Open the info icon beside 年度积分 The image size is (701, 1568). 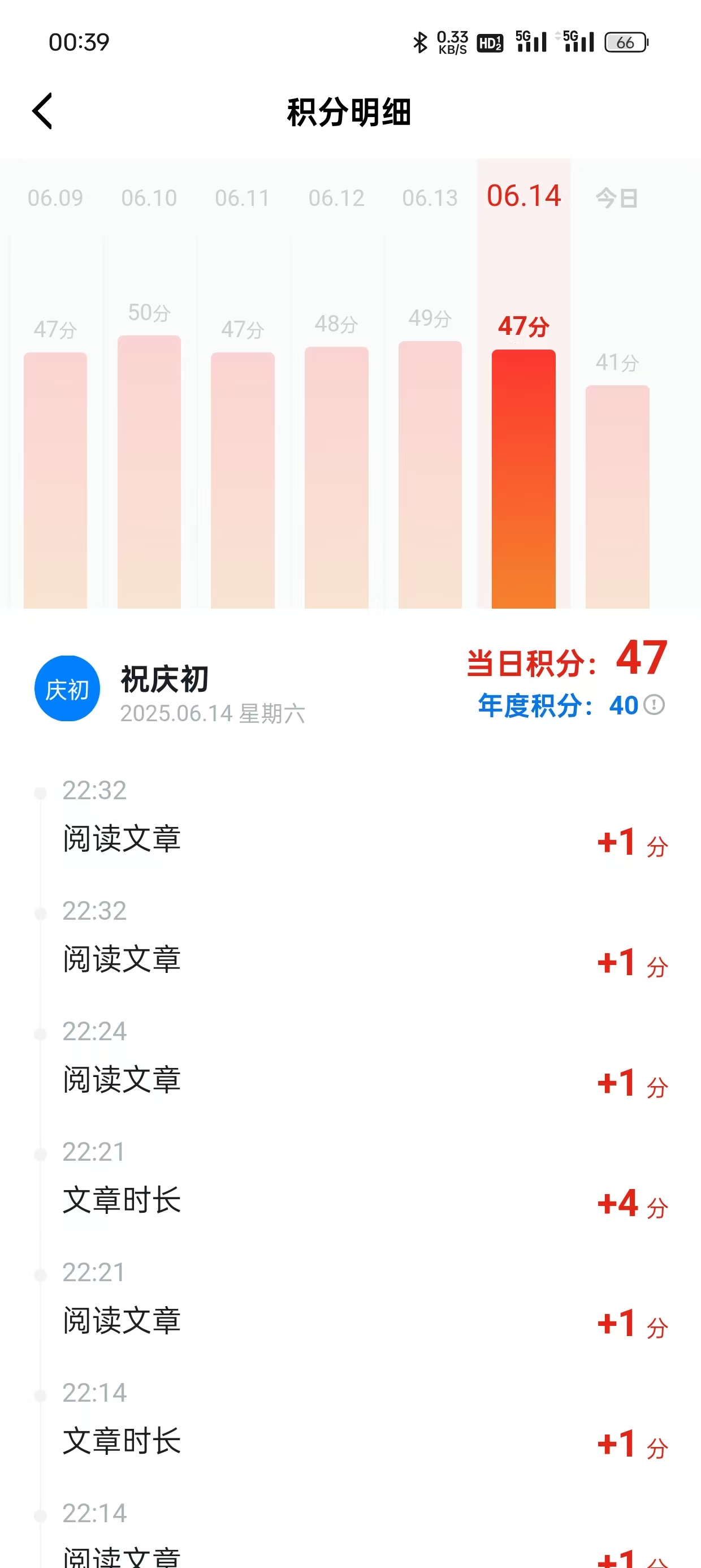click(x=655, y=705)
